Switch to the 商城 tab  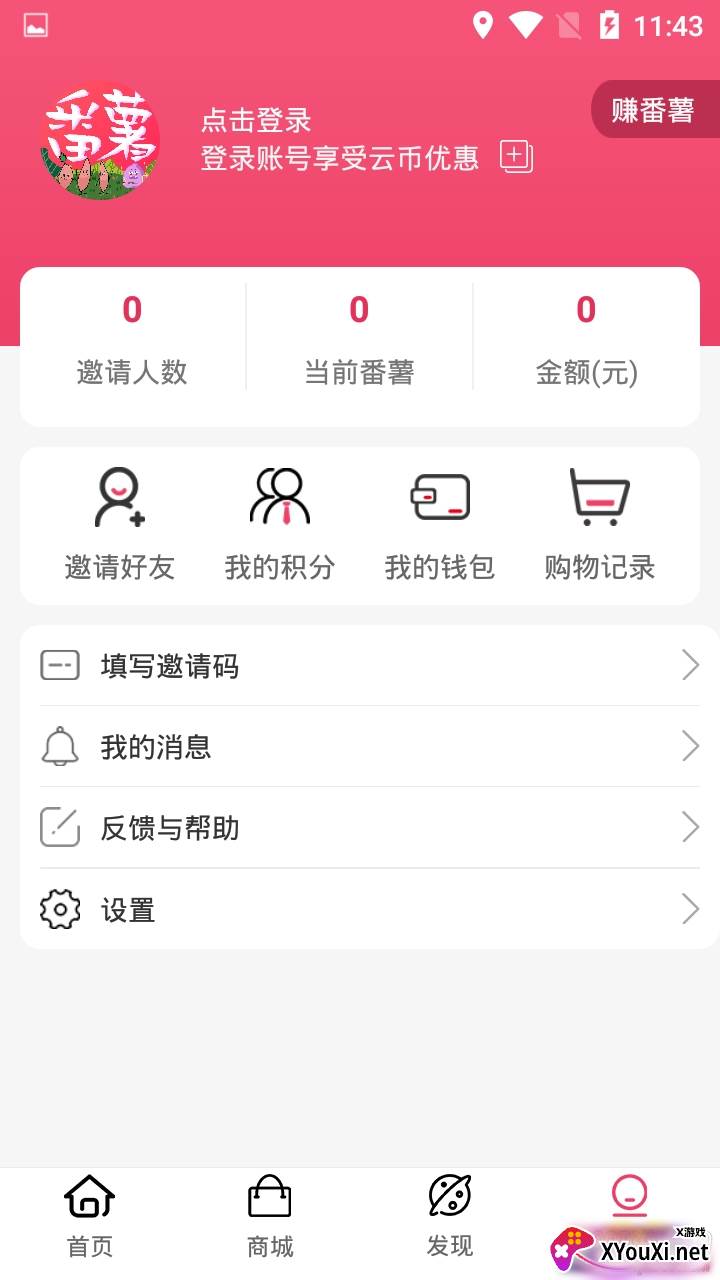pyautogui.click(x=270, y=1216)
